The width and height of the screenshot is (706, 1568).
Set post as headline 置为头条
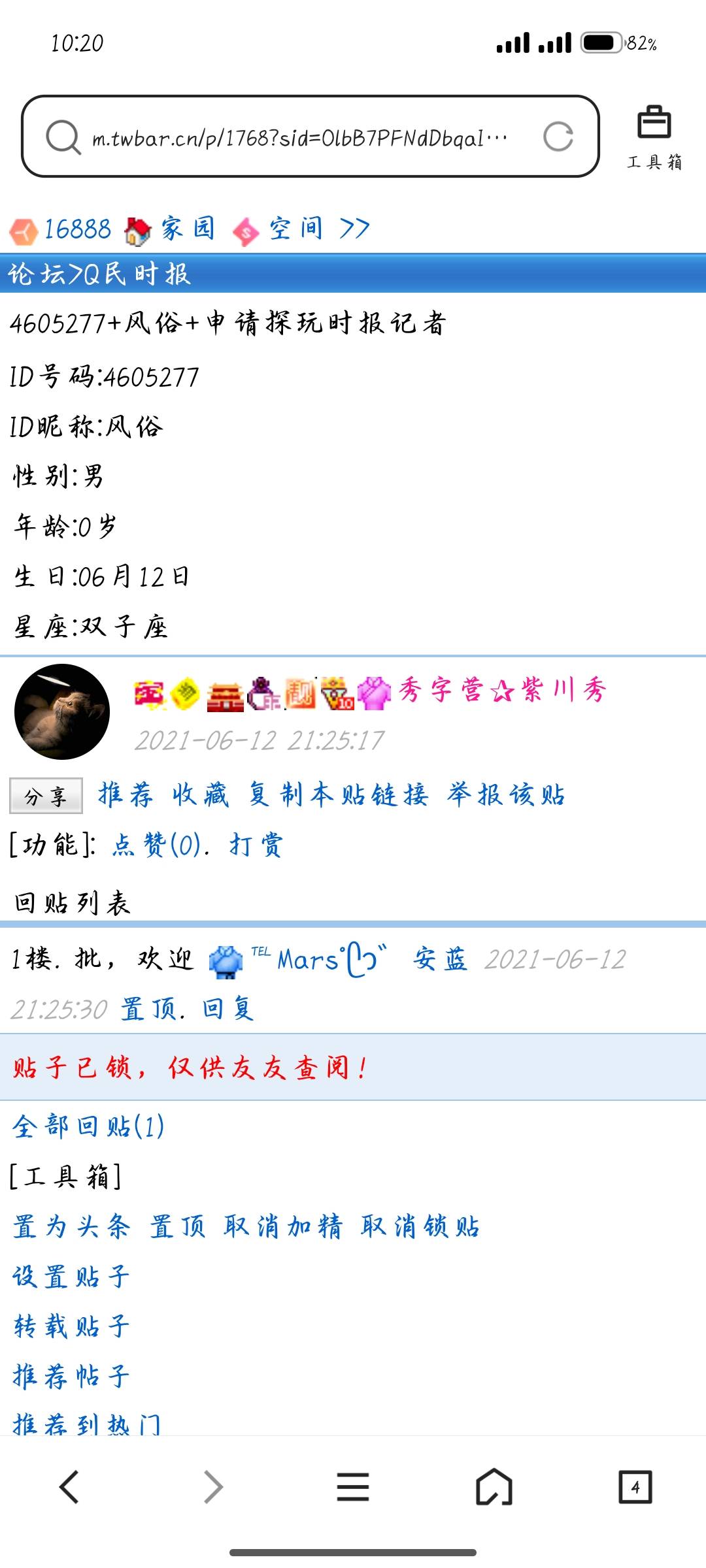pyautogui.click(x=72, y=1227)
